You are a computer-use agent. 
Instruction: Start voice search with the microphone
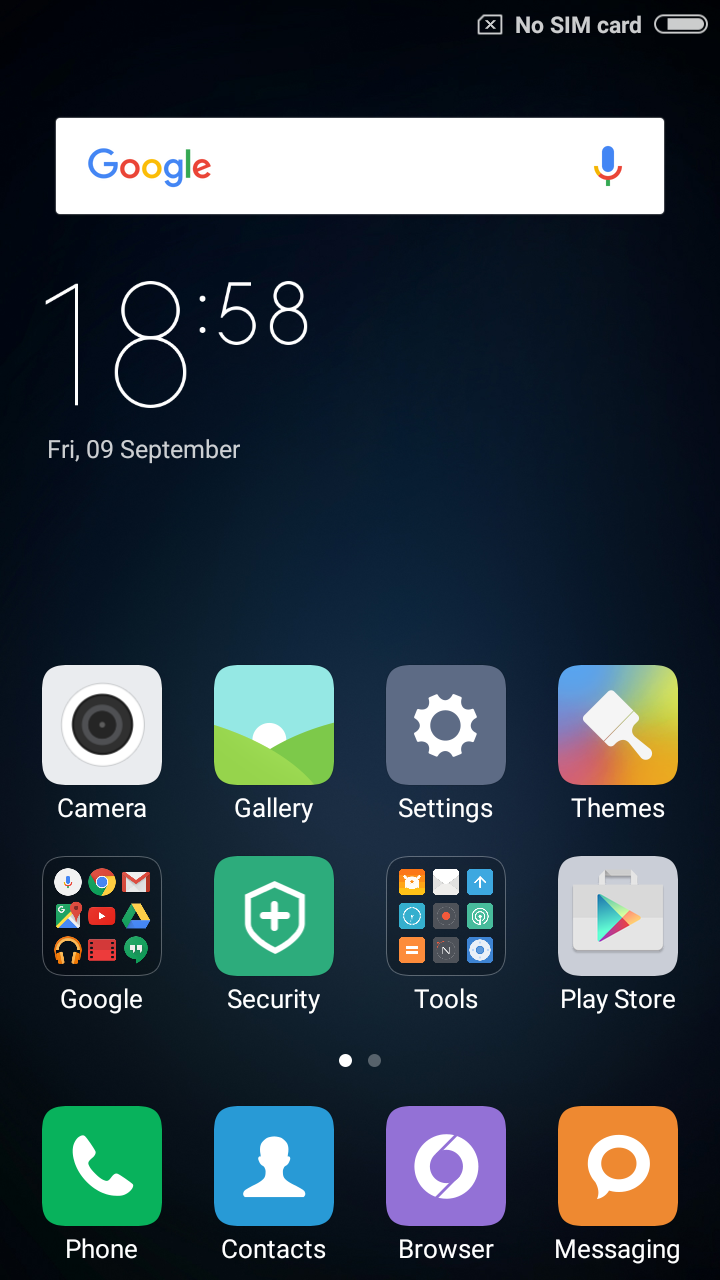607,166
